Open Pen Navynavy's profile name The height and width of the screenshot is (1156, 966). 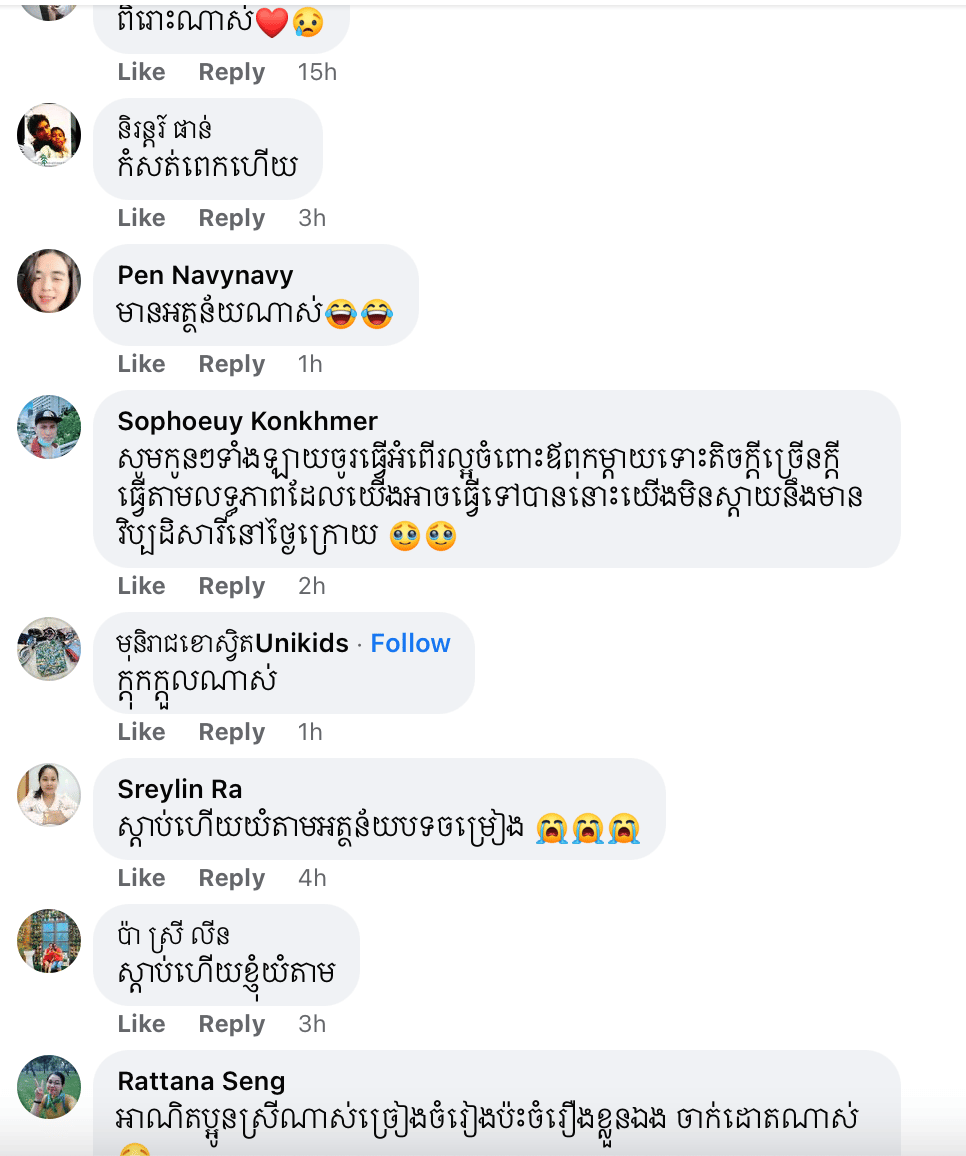(205, 275)
